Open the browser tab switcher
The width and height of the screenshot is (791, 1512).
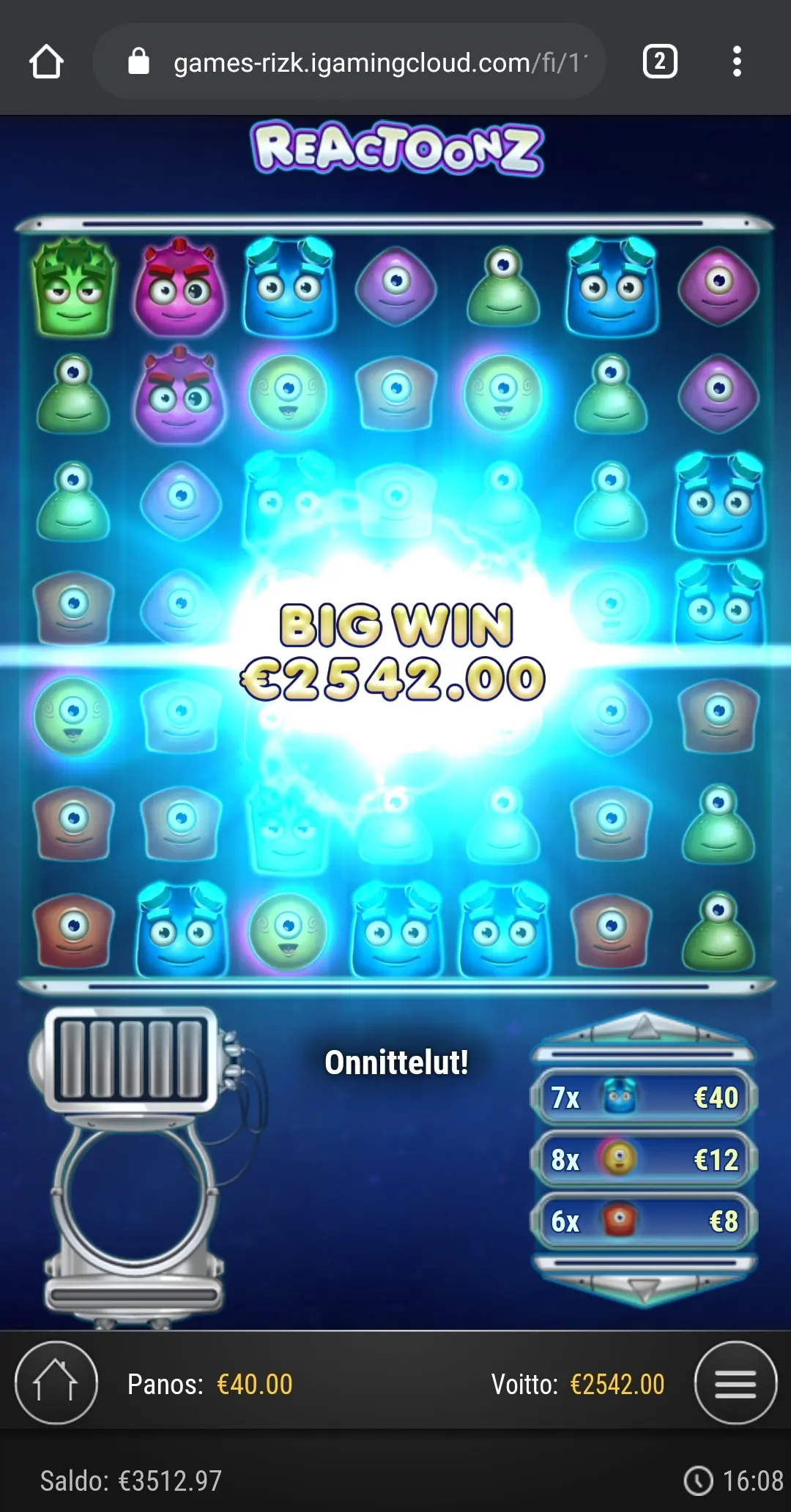coord(659,62)
